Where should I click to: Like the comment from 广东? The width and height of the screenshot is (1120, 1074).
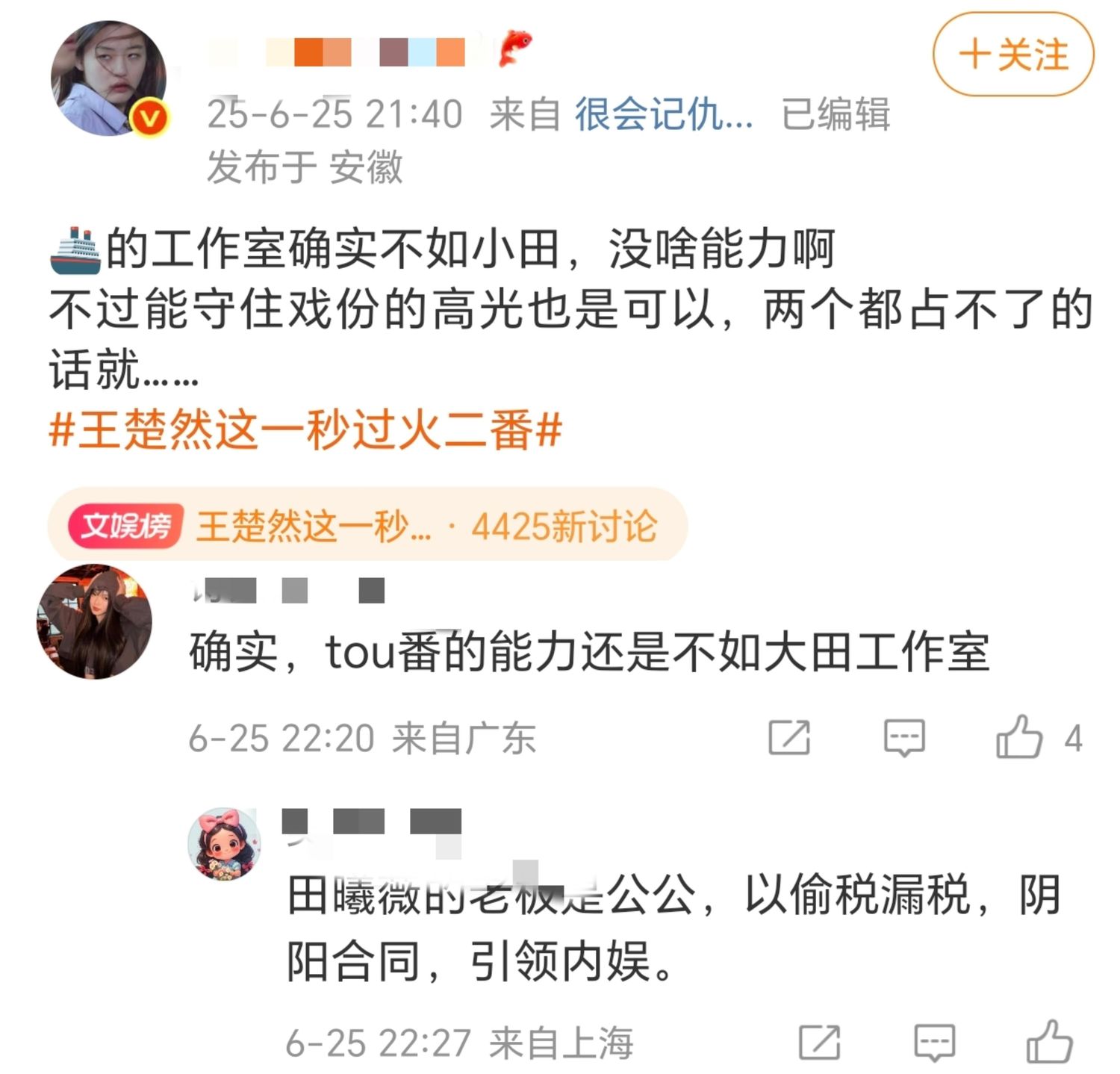tap(1020, 738)
